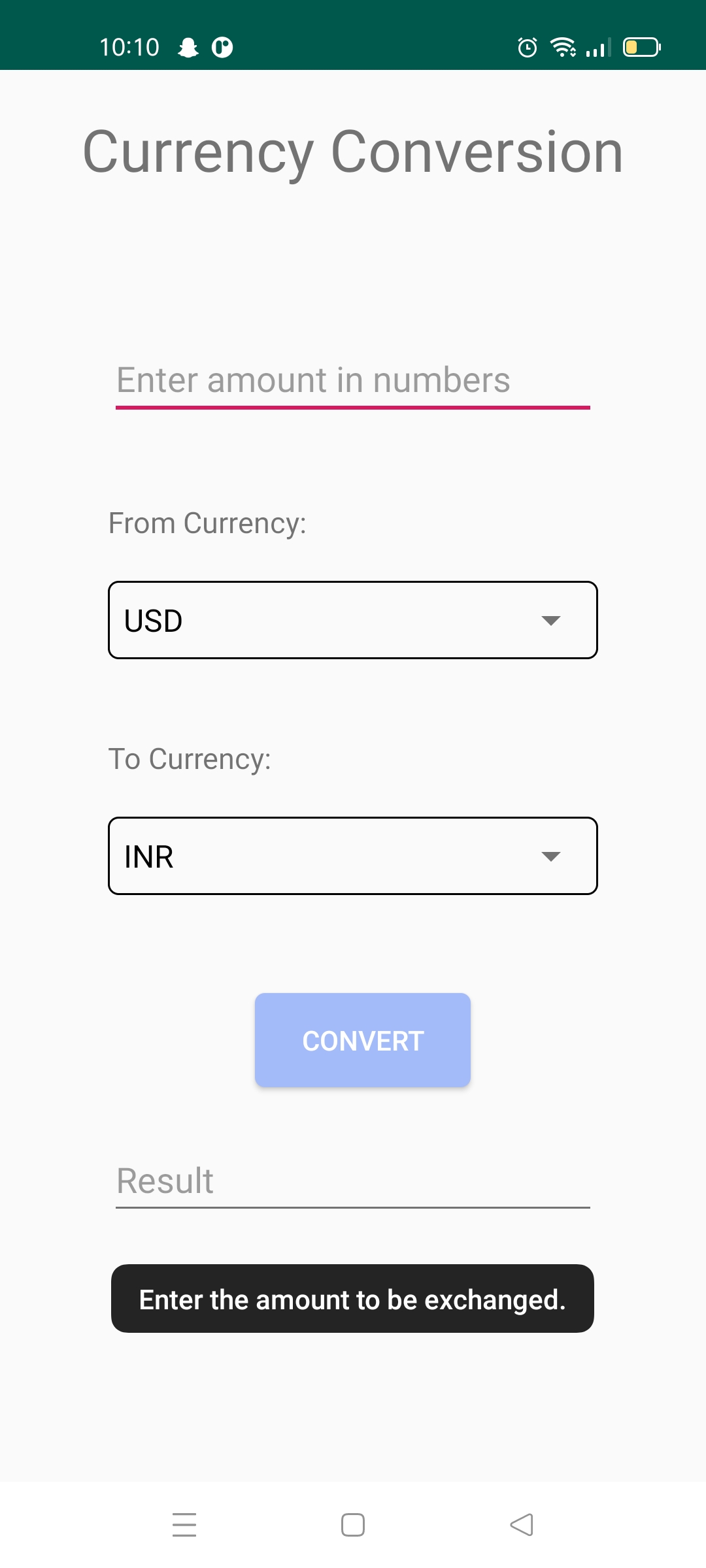Tap the Wi-Fi status bar icon

[x=564, y=47]
